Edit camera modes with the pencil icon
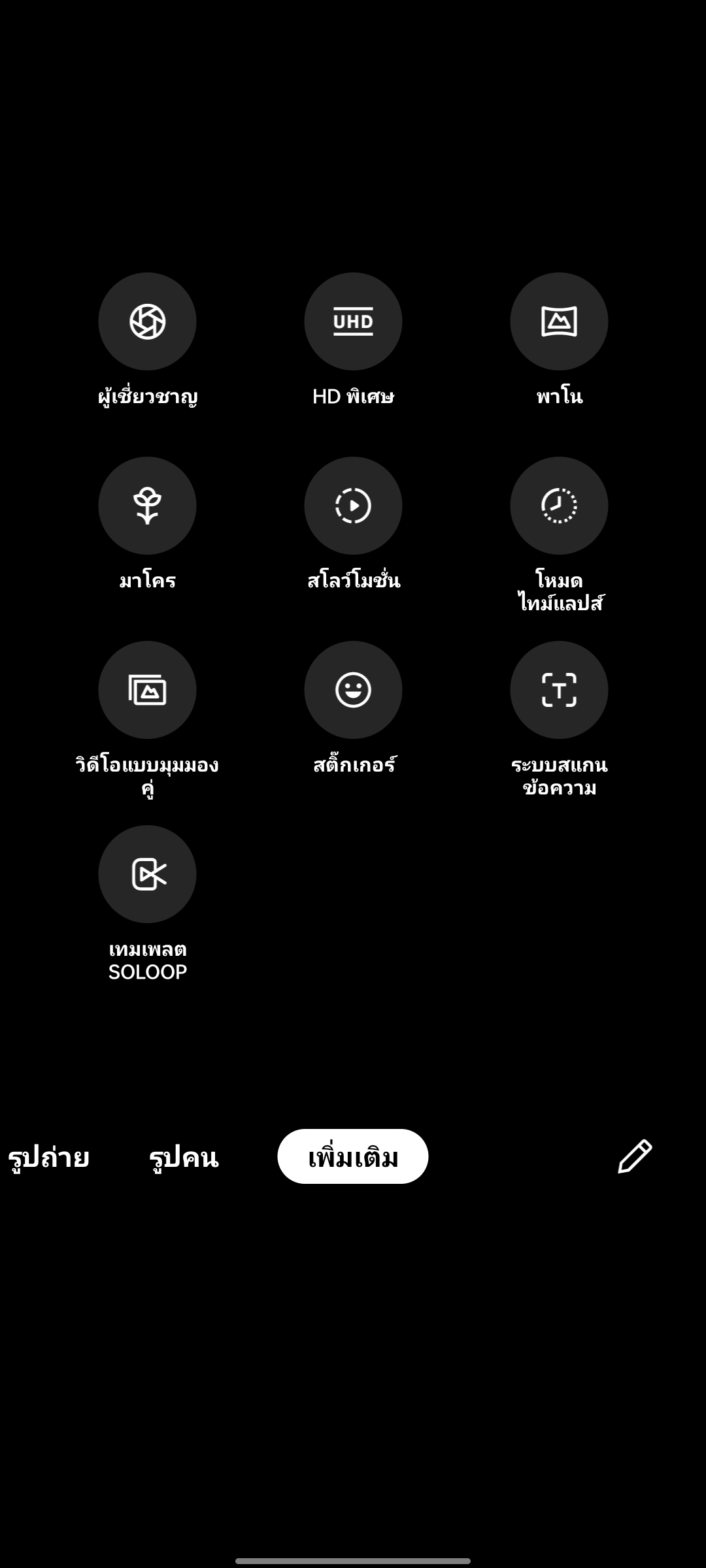The width and height of the screenshot is (706, 1568). (635, 1156)
